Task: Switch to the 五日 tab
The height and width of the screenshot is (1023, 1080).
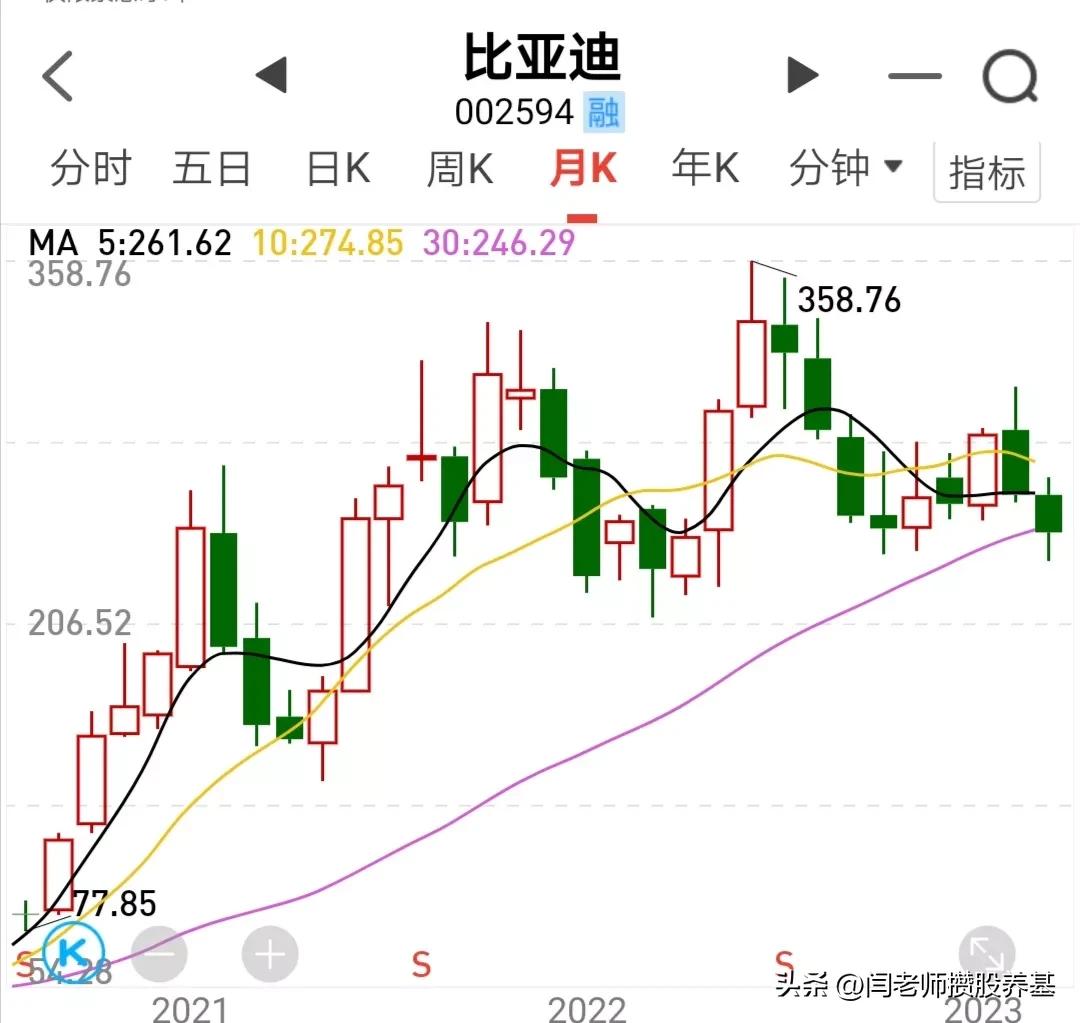Action: pyautogui.click(x=211, y=168)
